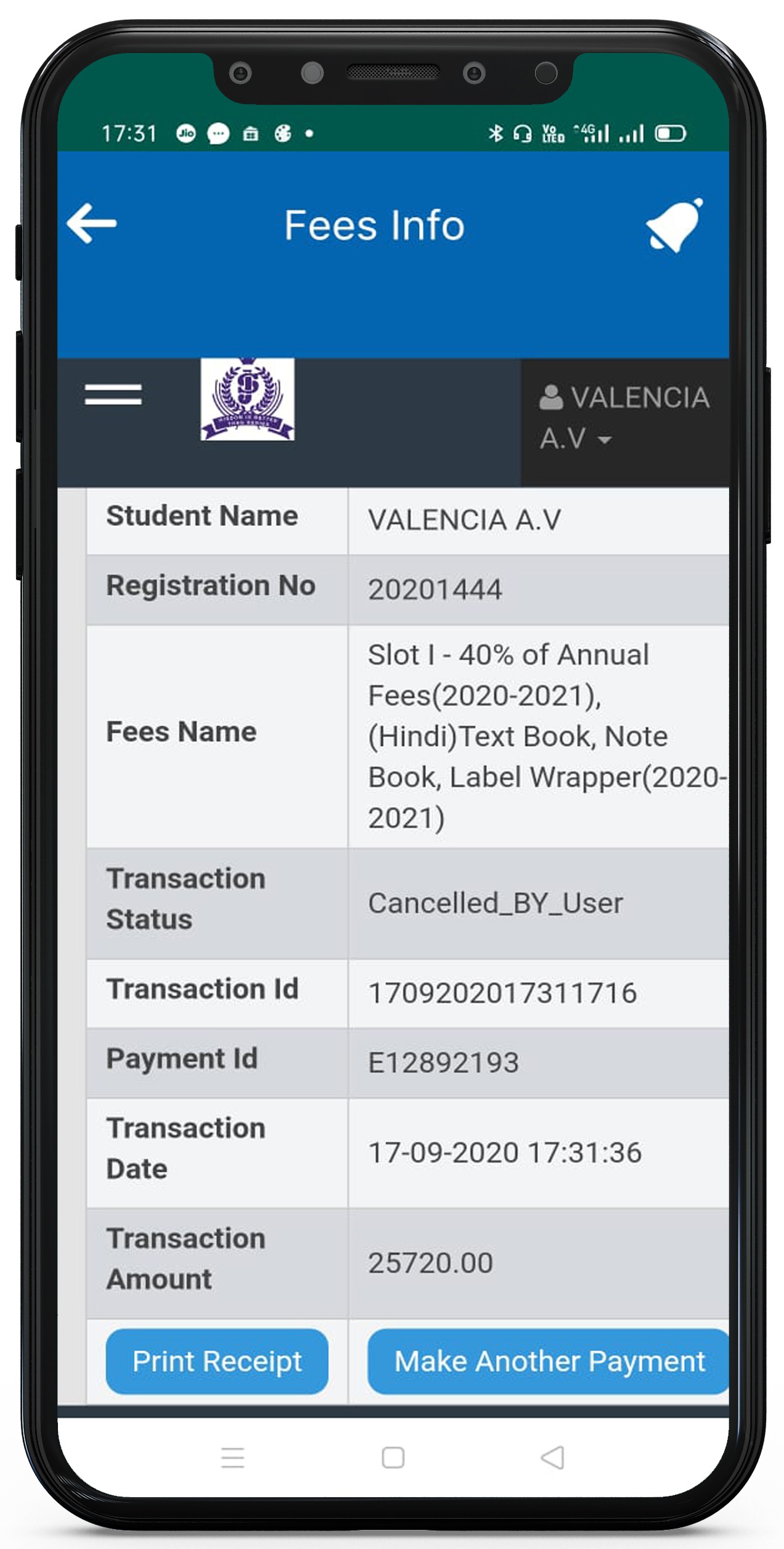Tap the system home button

pos(393,1458)
